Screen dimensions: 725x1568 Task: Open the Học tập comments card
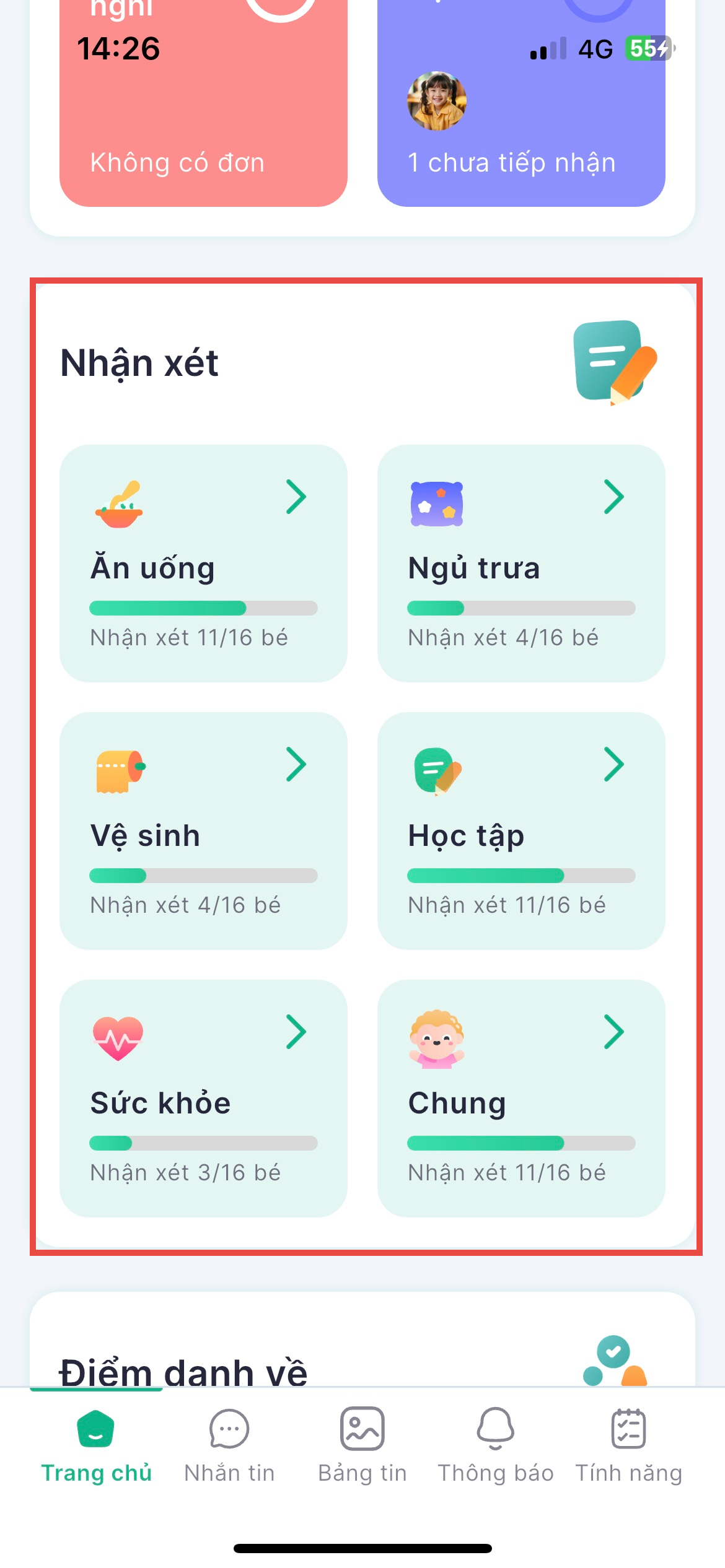(x=521, y=830)
